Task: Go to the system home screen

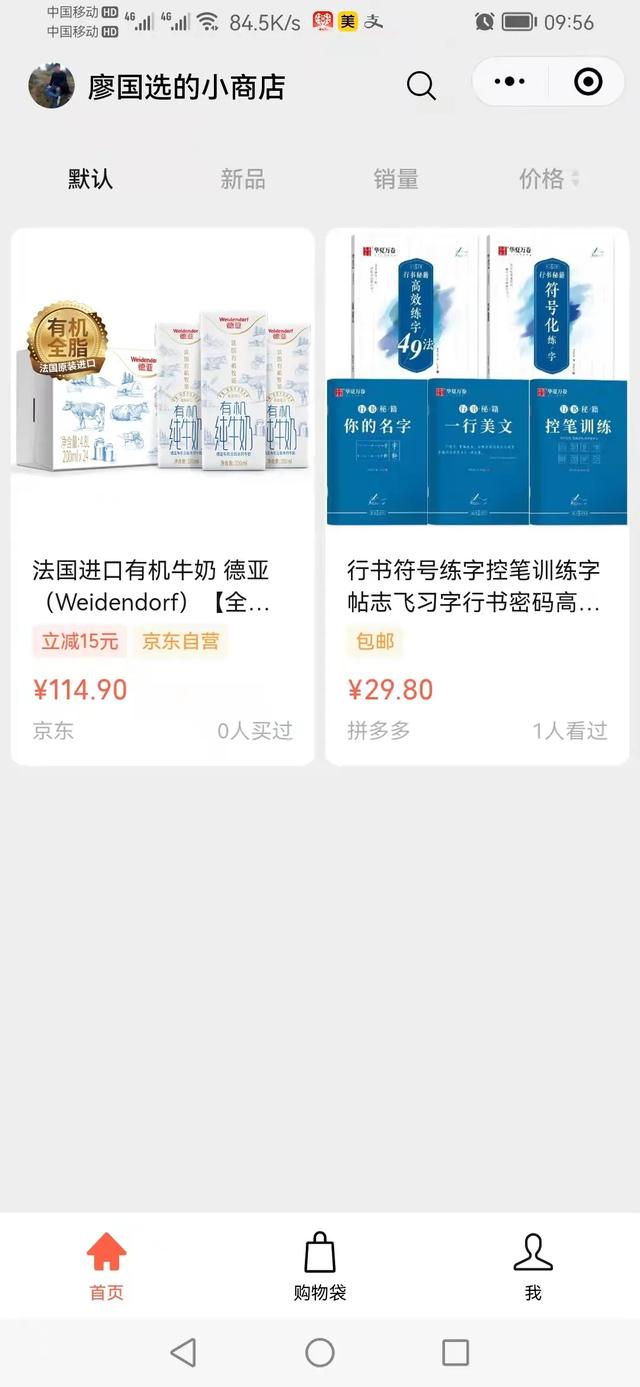Action: (x=320, y=1353)
